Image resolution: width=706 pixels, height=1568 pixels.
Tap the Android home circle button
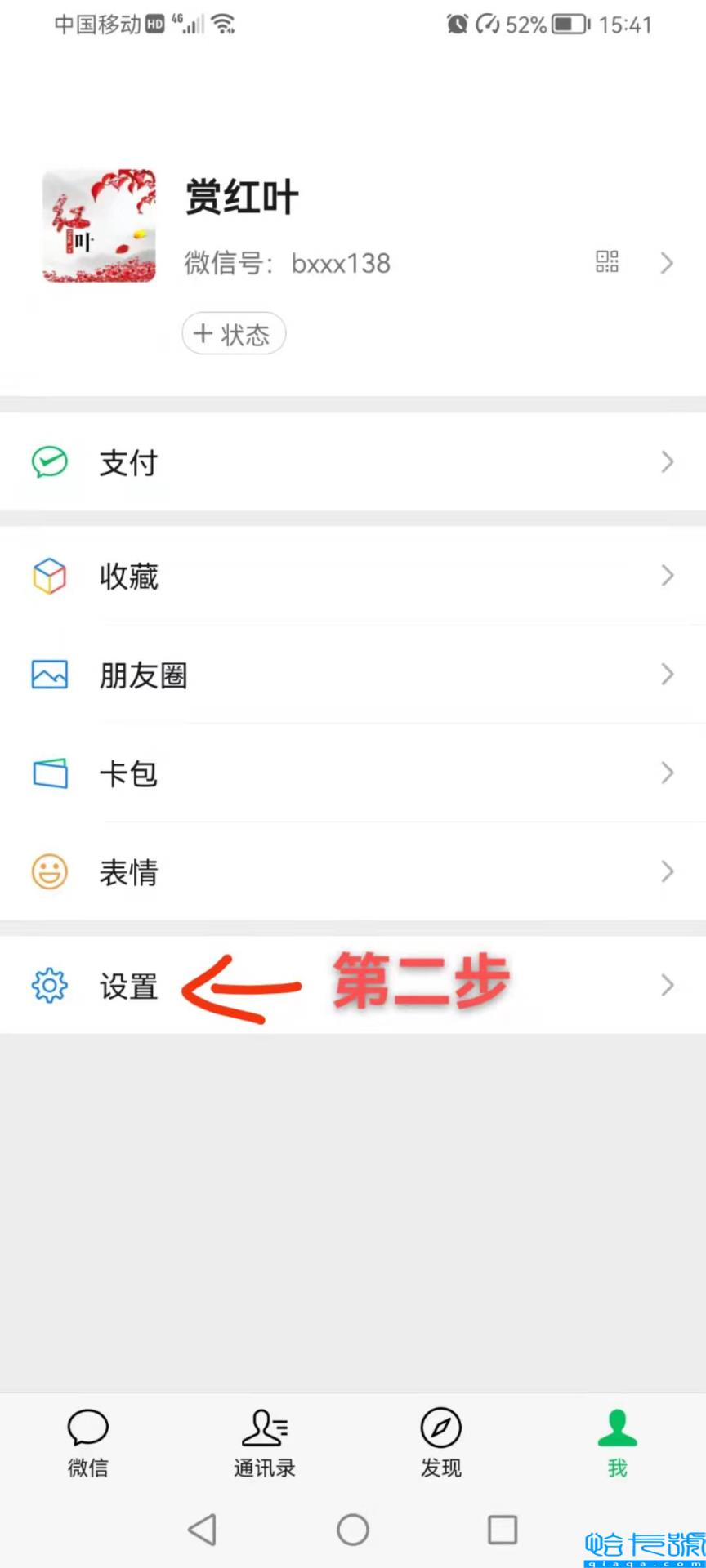[x=352, y=1530]
